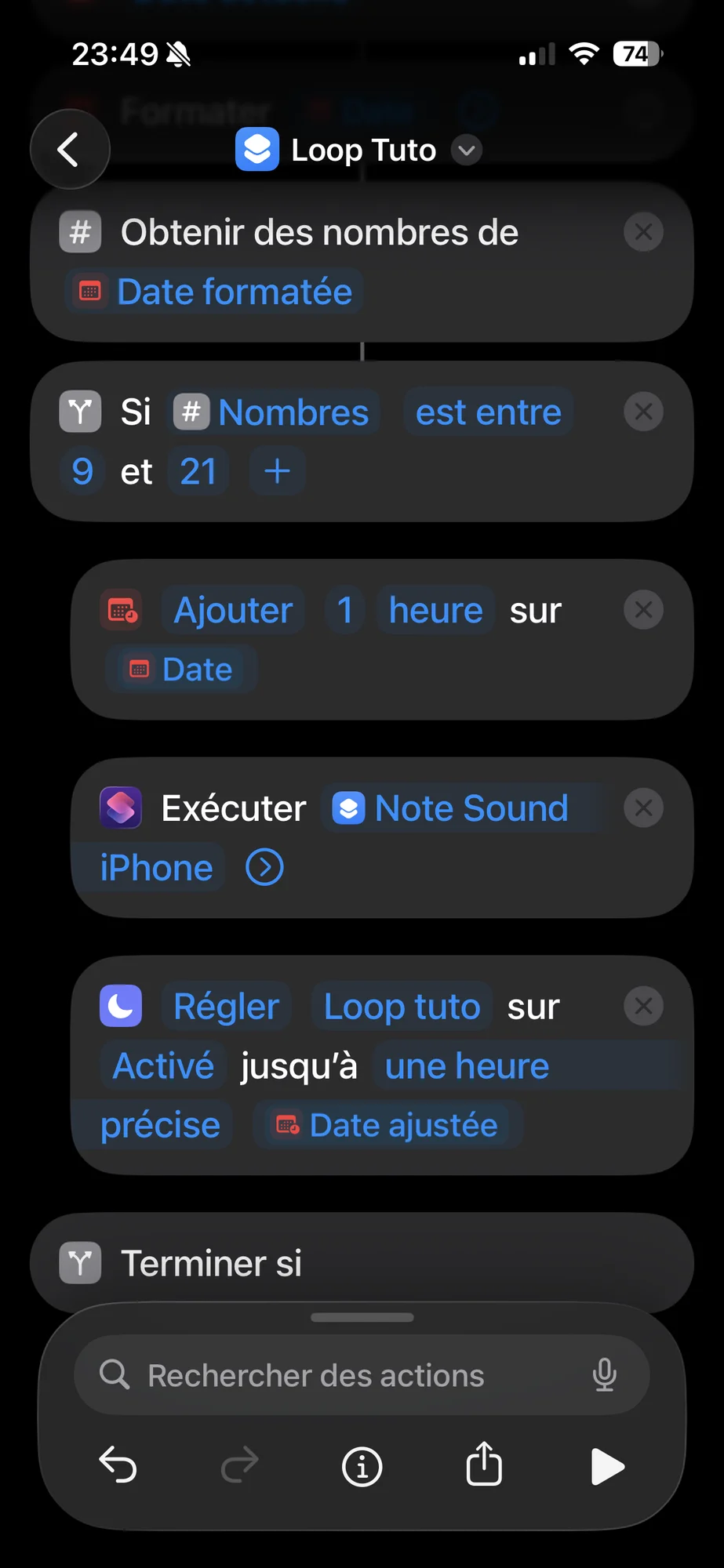724x1568 pixels.
Task: Share this shortcut
Action: (484, 1465)
